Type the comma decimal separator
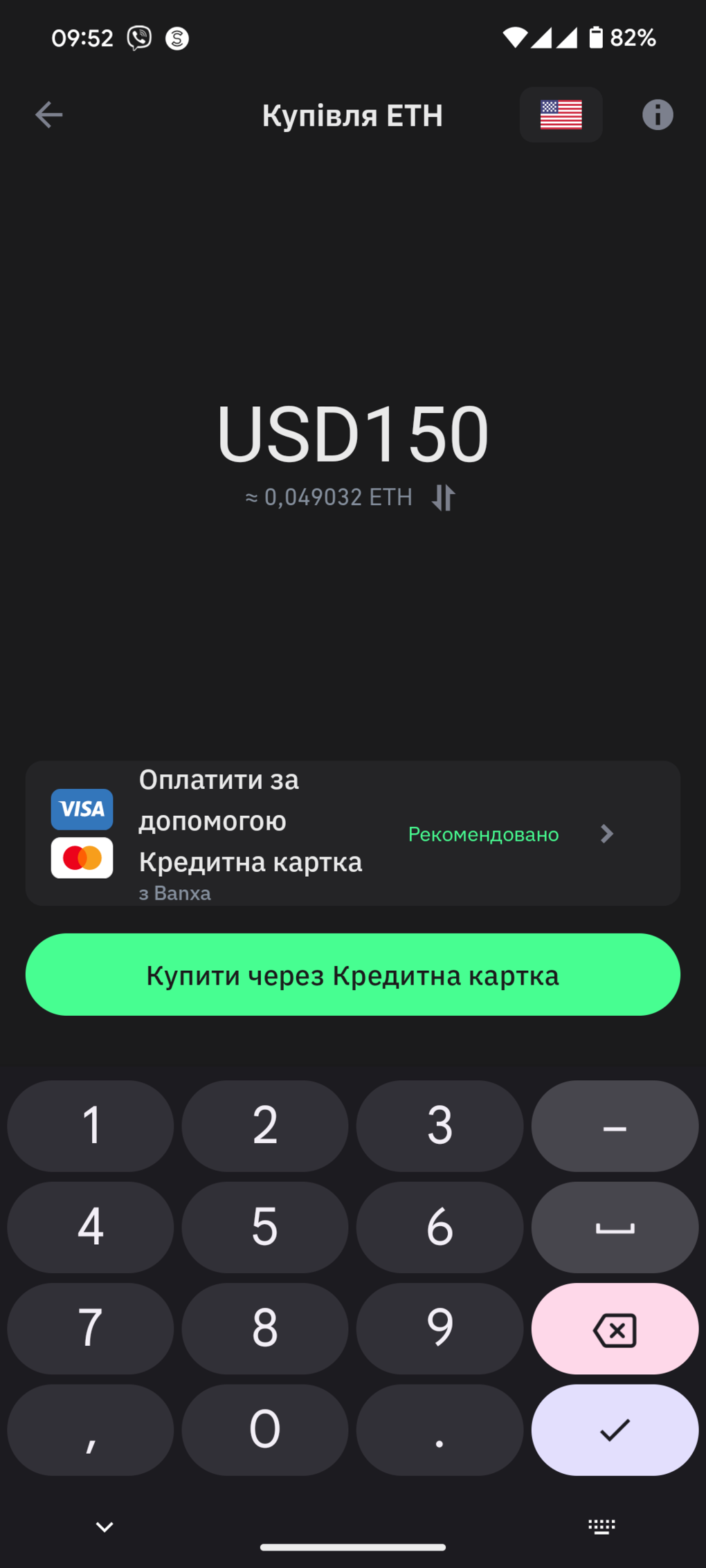Image resolution: width=706 pixels, height=1568 pixels. click(90, 1430)
